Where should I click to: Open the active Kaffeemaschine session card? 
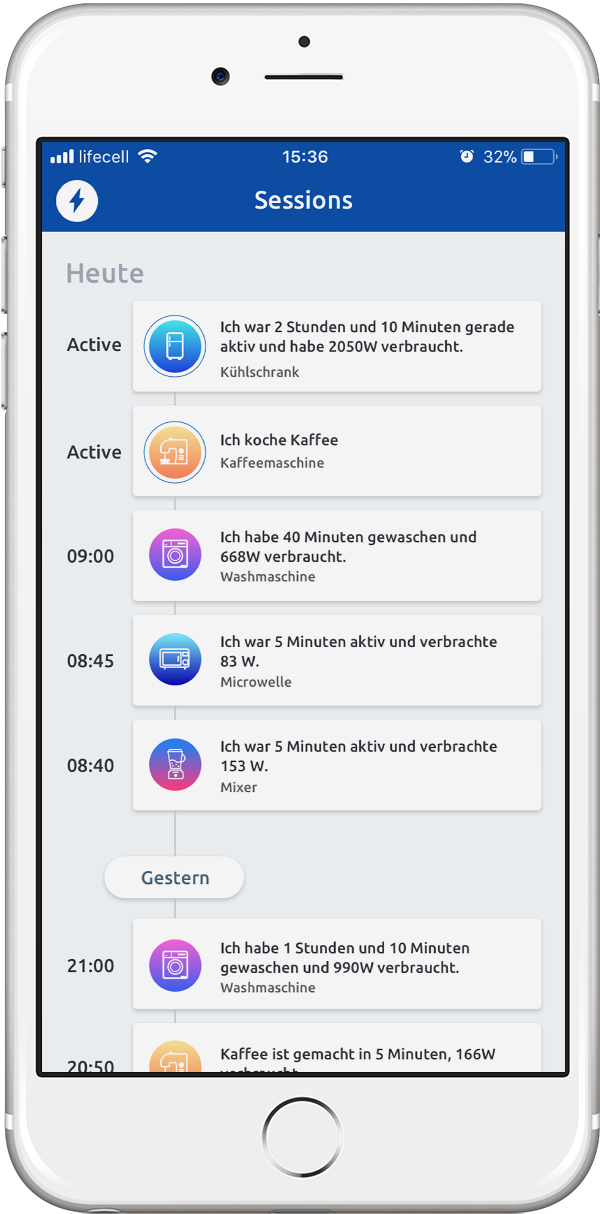(337, 451)
